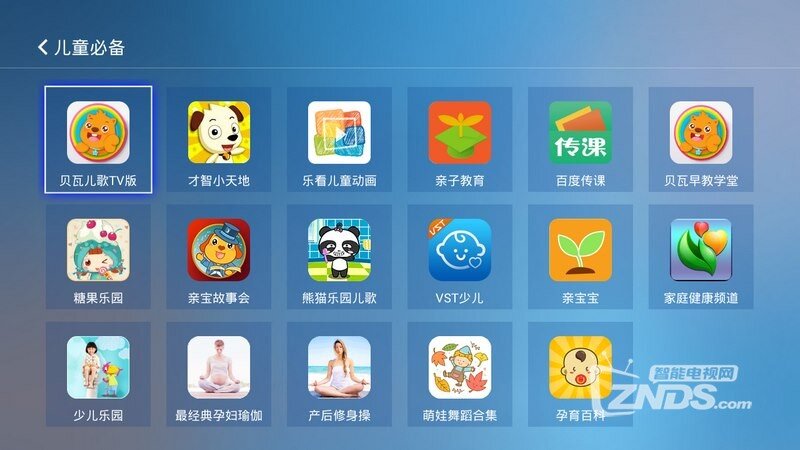Viewport: 800px width, 450px height.
Task: Open 家庭健康频道 app
Action: 701,257
